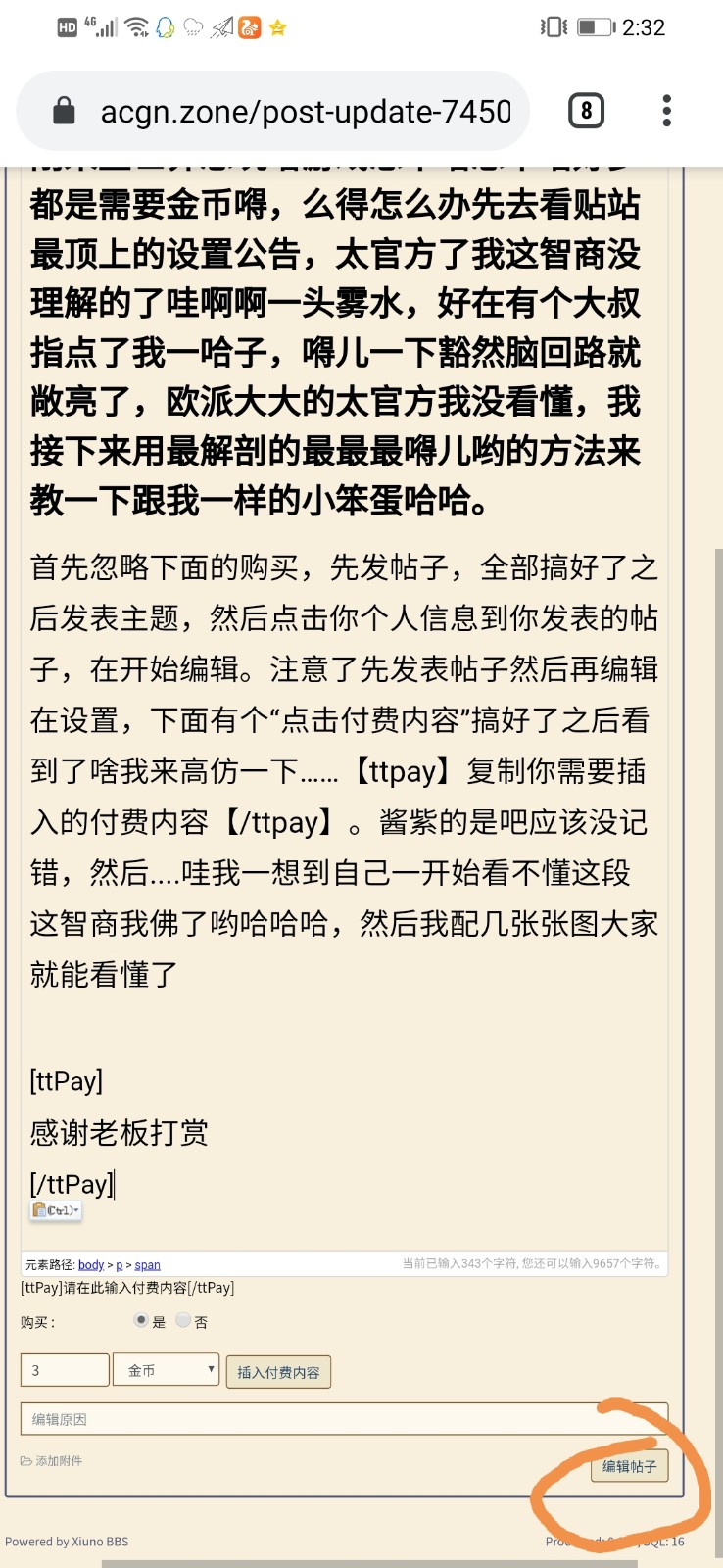Open the browser overflow menu

(x=666, y=111)
